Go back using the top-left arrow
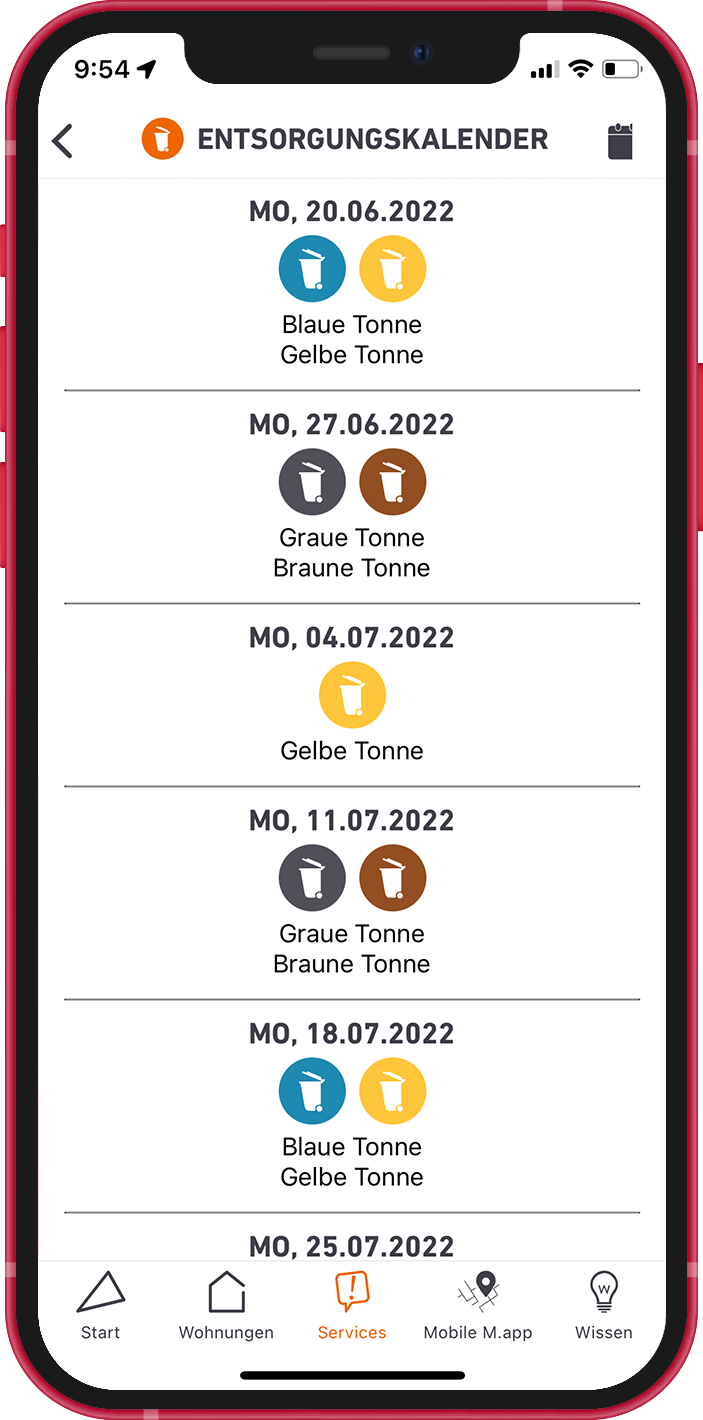 [63, 141]
